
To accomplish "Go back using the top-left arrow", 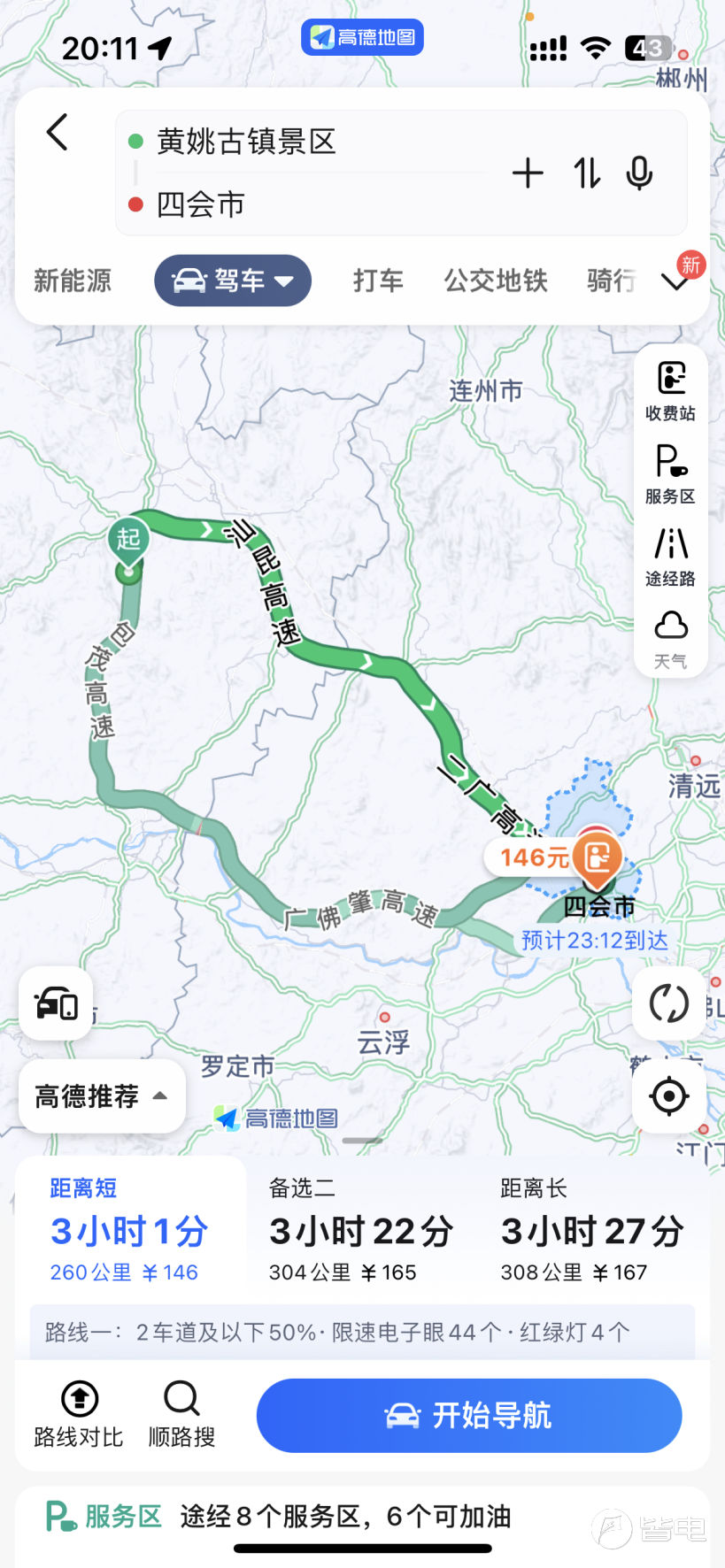I will pos(58,133).
